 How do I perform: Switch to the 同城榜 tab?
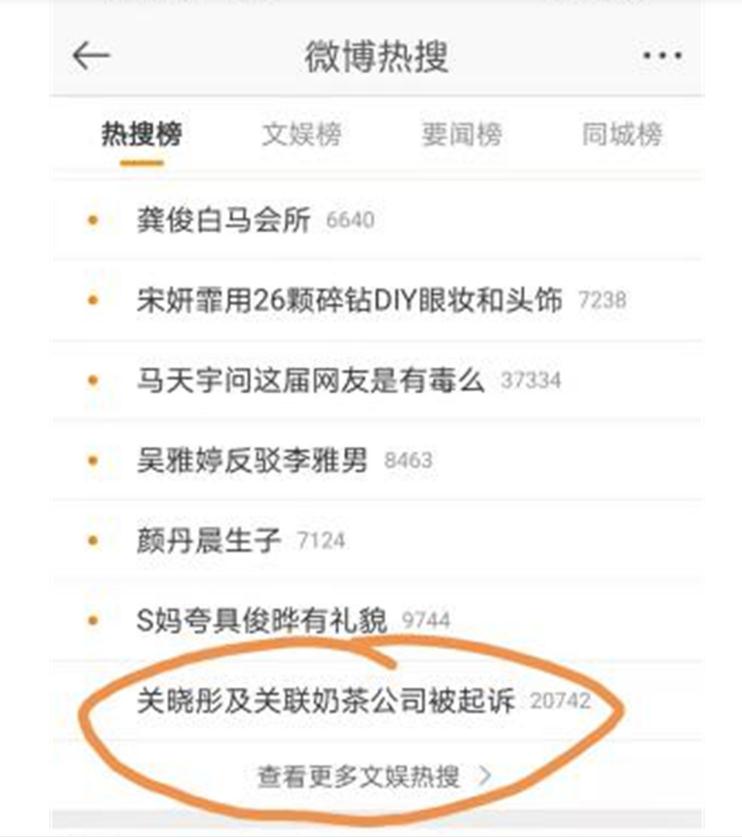(x=622, y=135)
